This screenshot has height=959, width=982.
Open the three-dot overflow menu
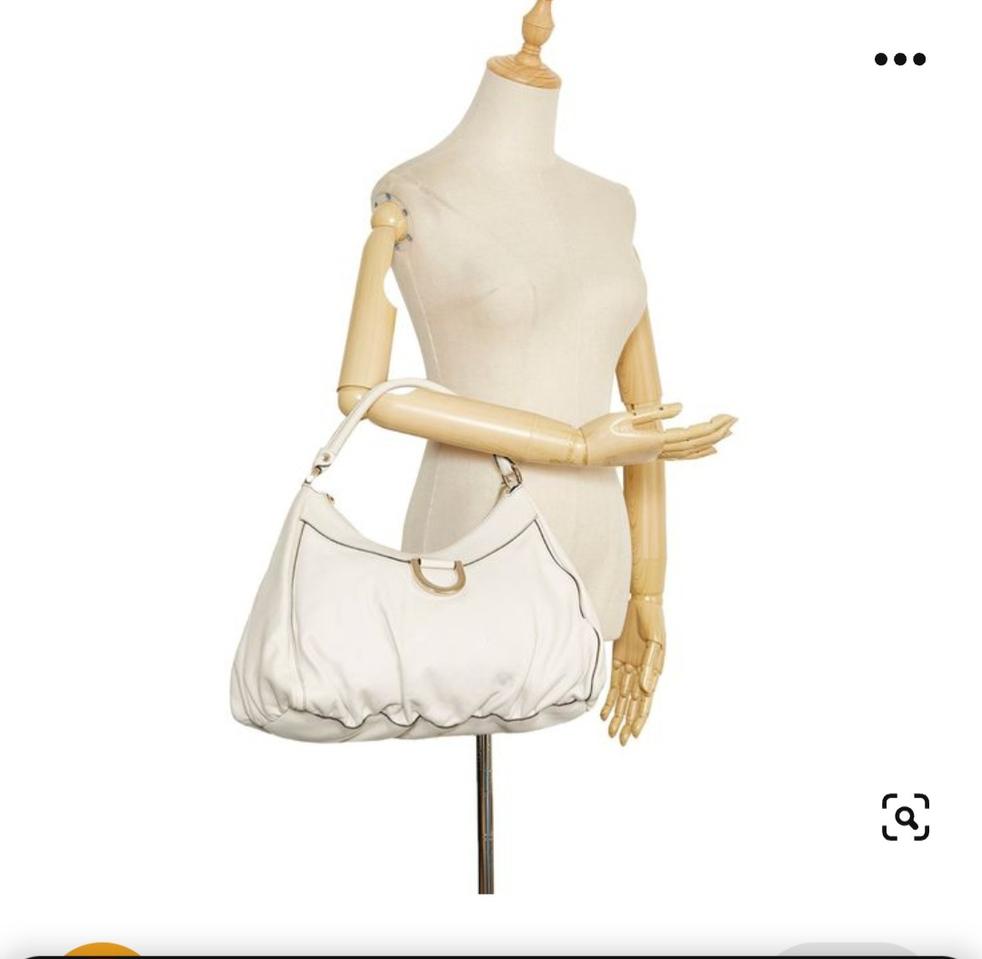[x=900, y=59]
